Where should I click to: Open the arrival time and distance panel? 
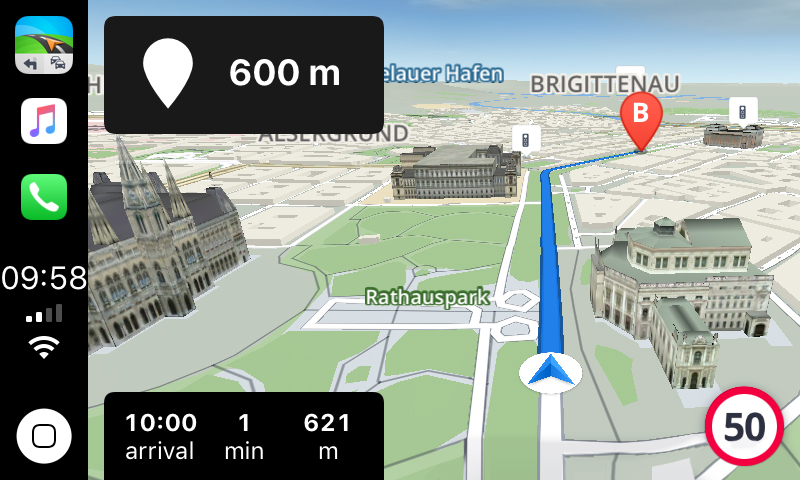pos(244,436)
